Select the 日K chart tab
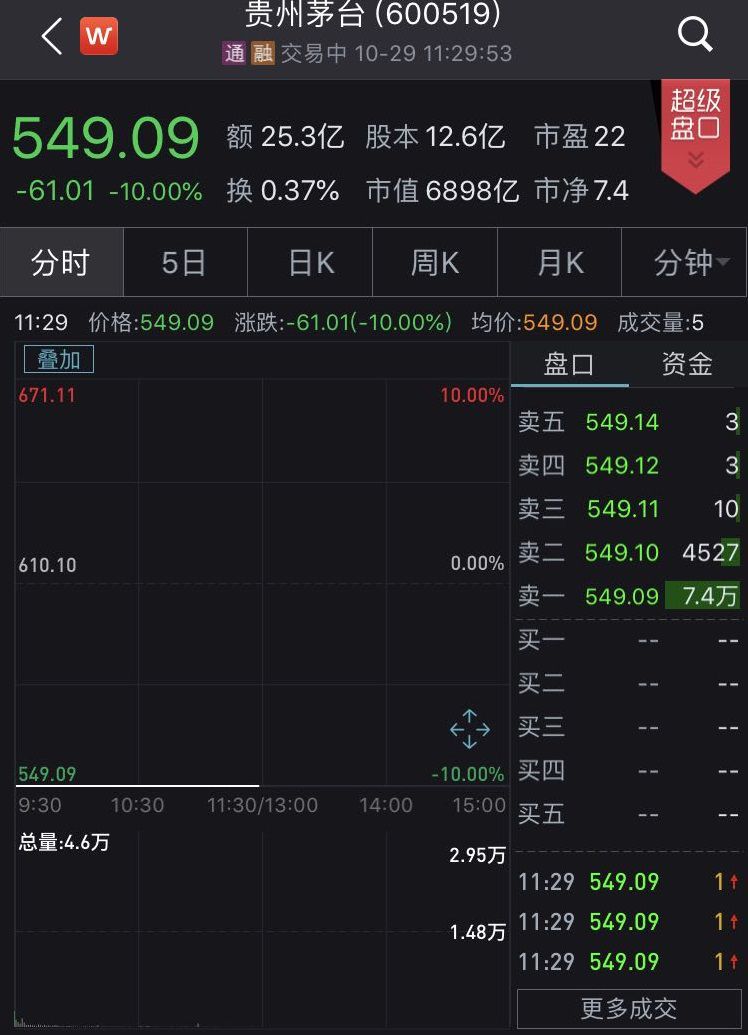Viewport: 748px width, 1035px height. click(310, 263)
